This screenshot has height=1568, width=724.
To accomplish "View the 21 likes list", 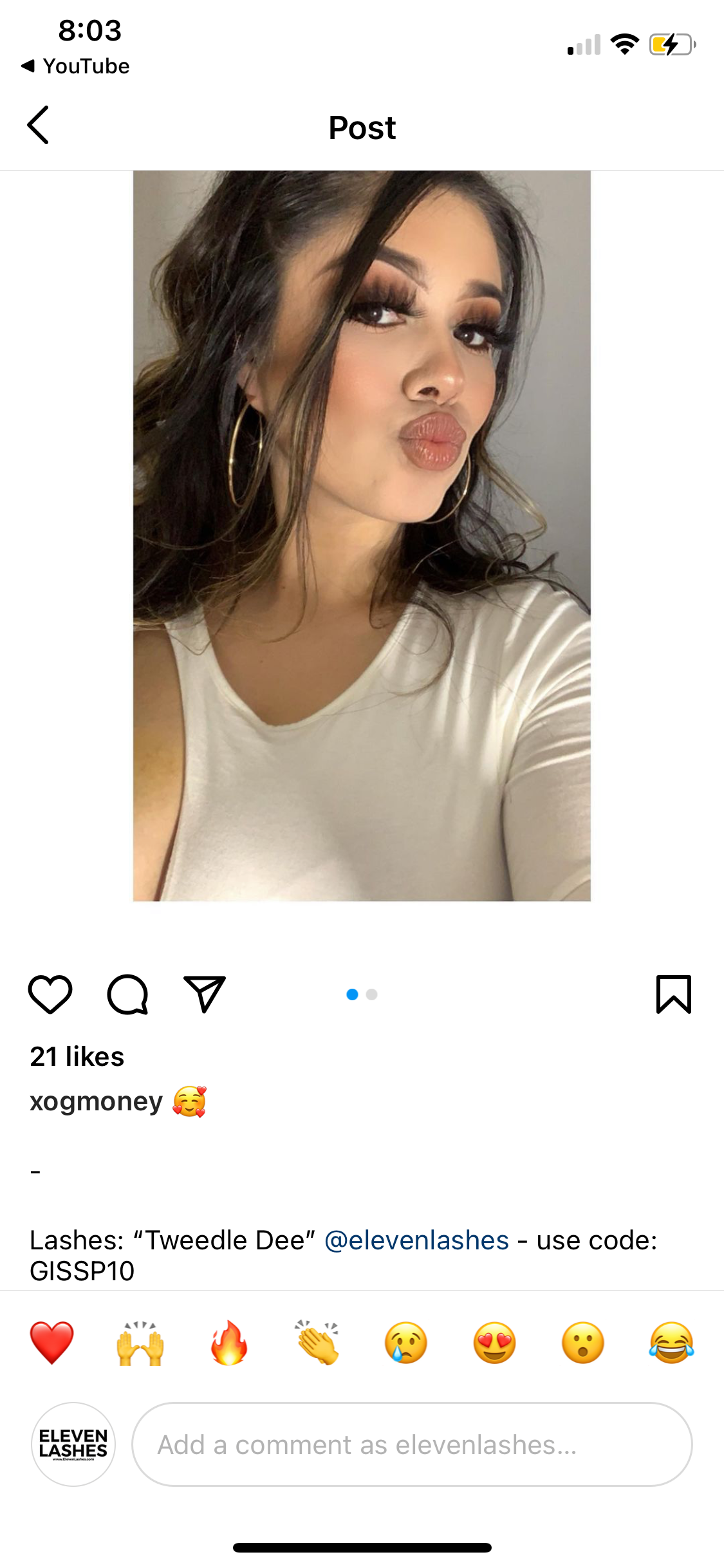I will 77,1056.
